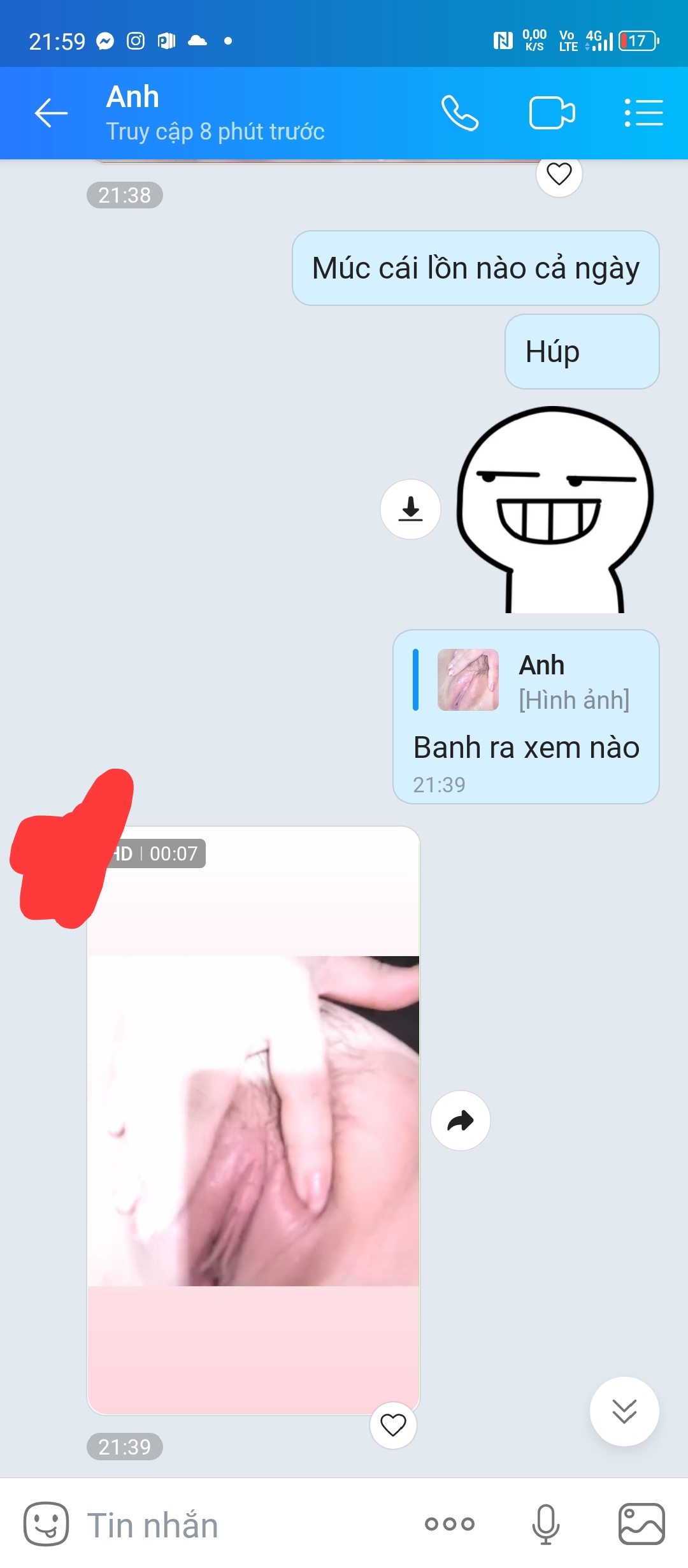688x1568 pixels.
Task: Download the grinning sticker
Action: click(410, 509)
